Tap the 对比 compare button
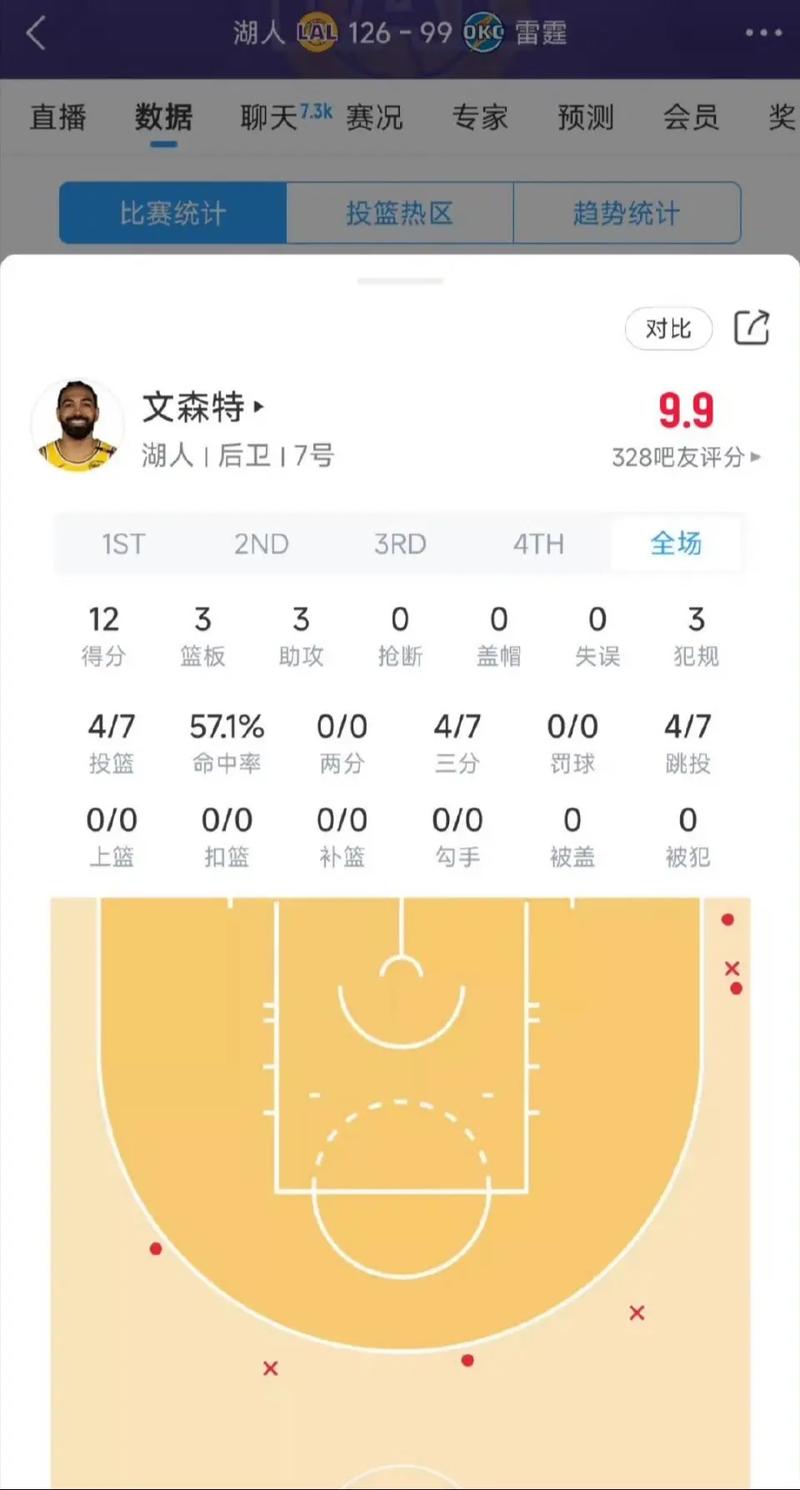 click(x=667, y=329)
